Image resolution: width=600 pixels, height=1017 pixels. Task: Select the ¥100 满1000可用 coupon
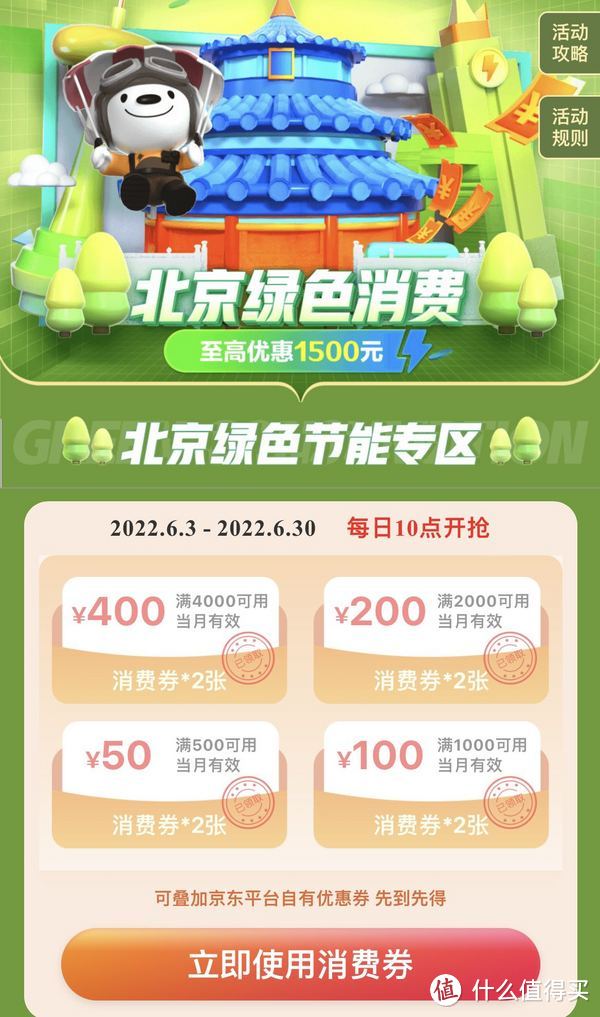click(x=431, y=784)
